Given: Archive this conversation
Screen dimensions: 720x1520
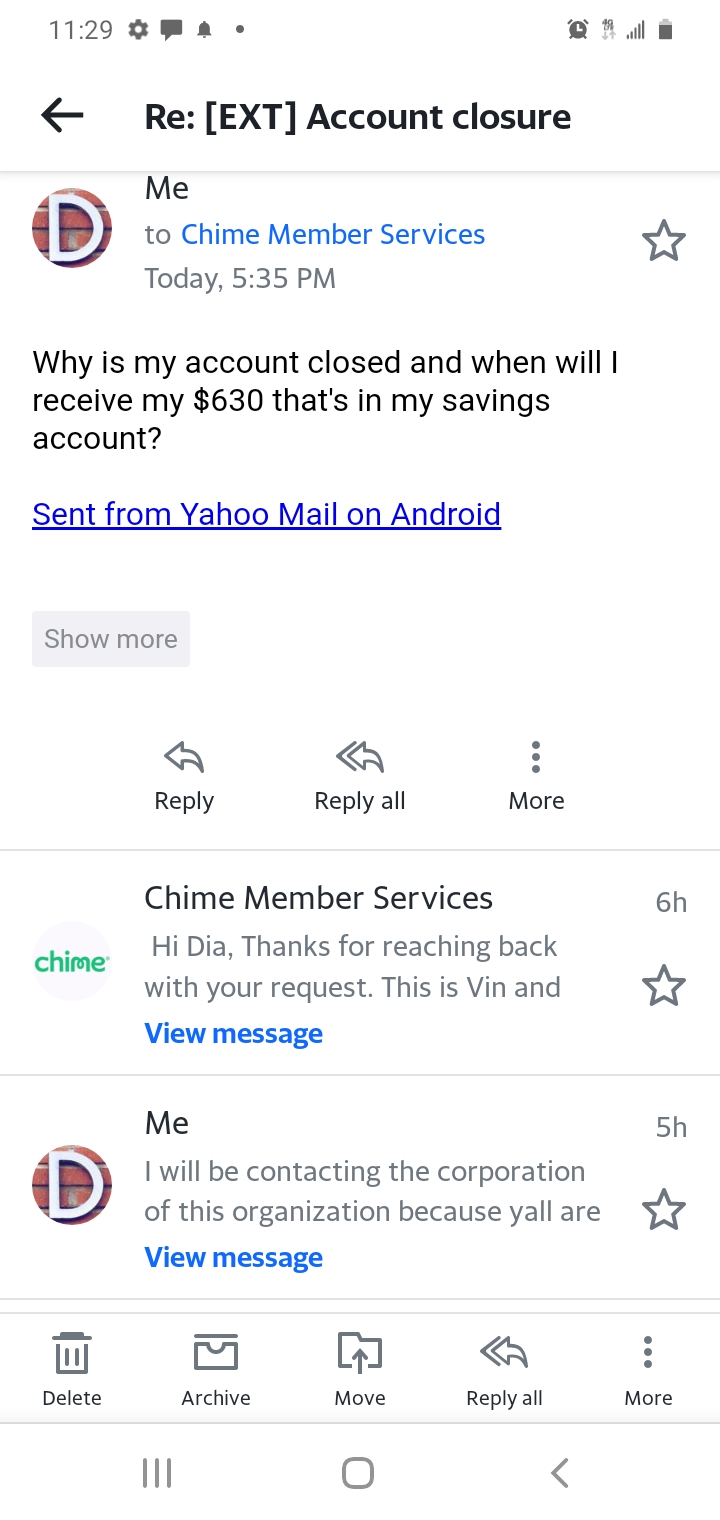Looking at the screenshot, I should 216,1369.
